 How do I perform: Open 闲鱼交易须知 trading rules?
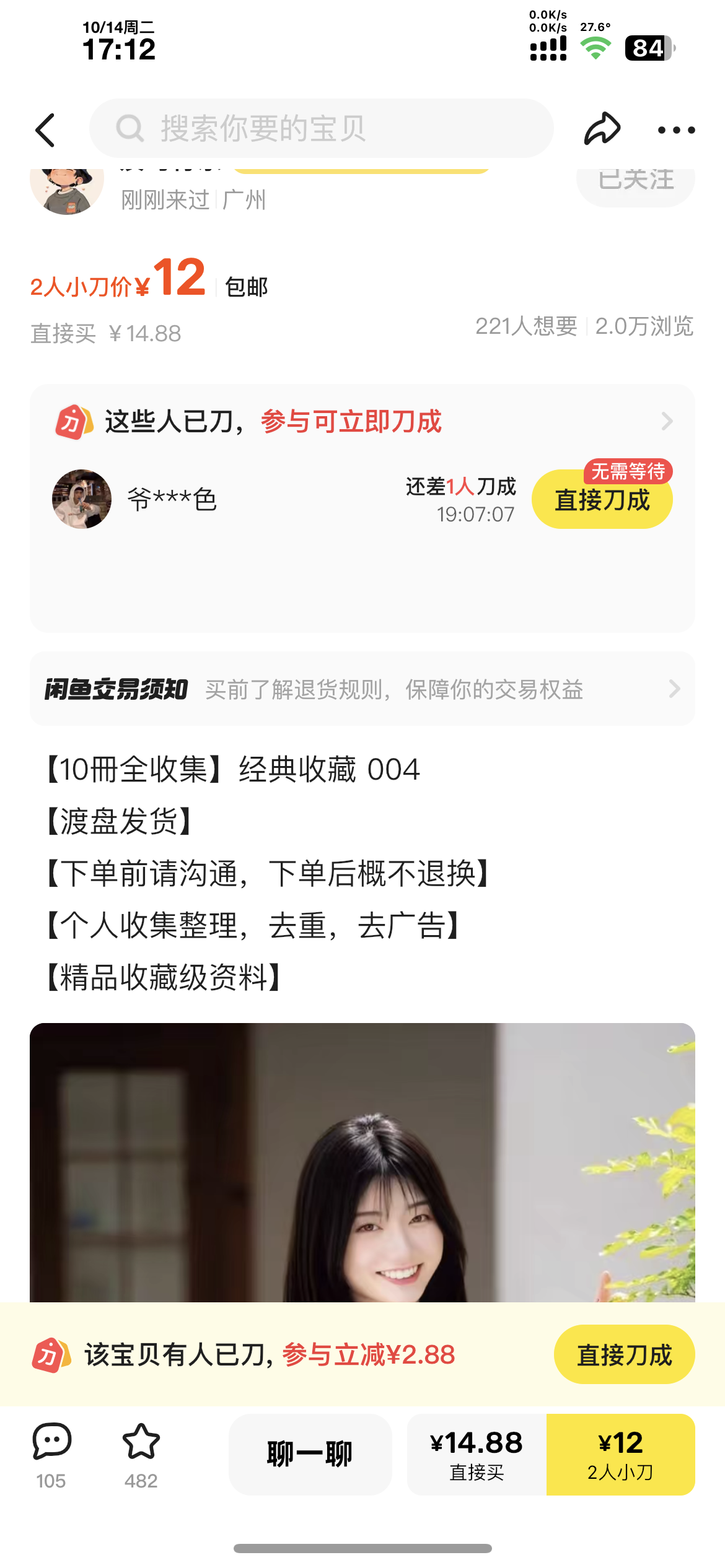tap(362, 689)
